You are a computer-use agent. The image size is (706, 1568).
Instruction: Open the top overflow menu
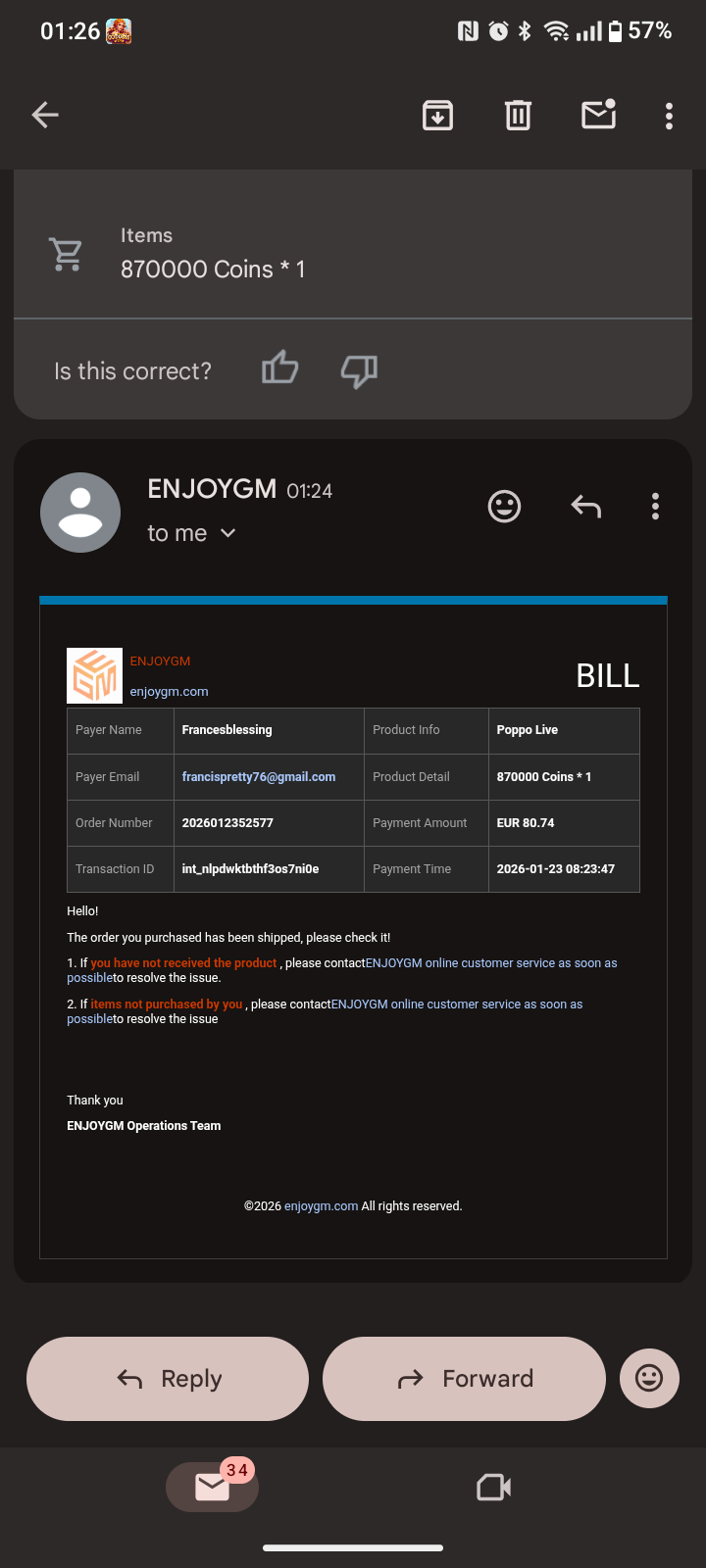point(669,116)
